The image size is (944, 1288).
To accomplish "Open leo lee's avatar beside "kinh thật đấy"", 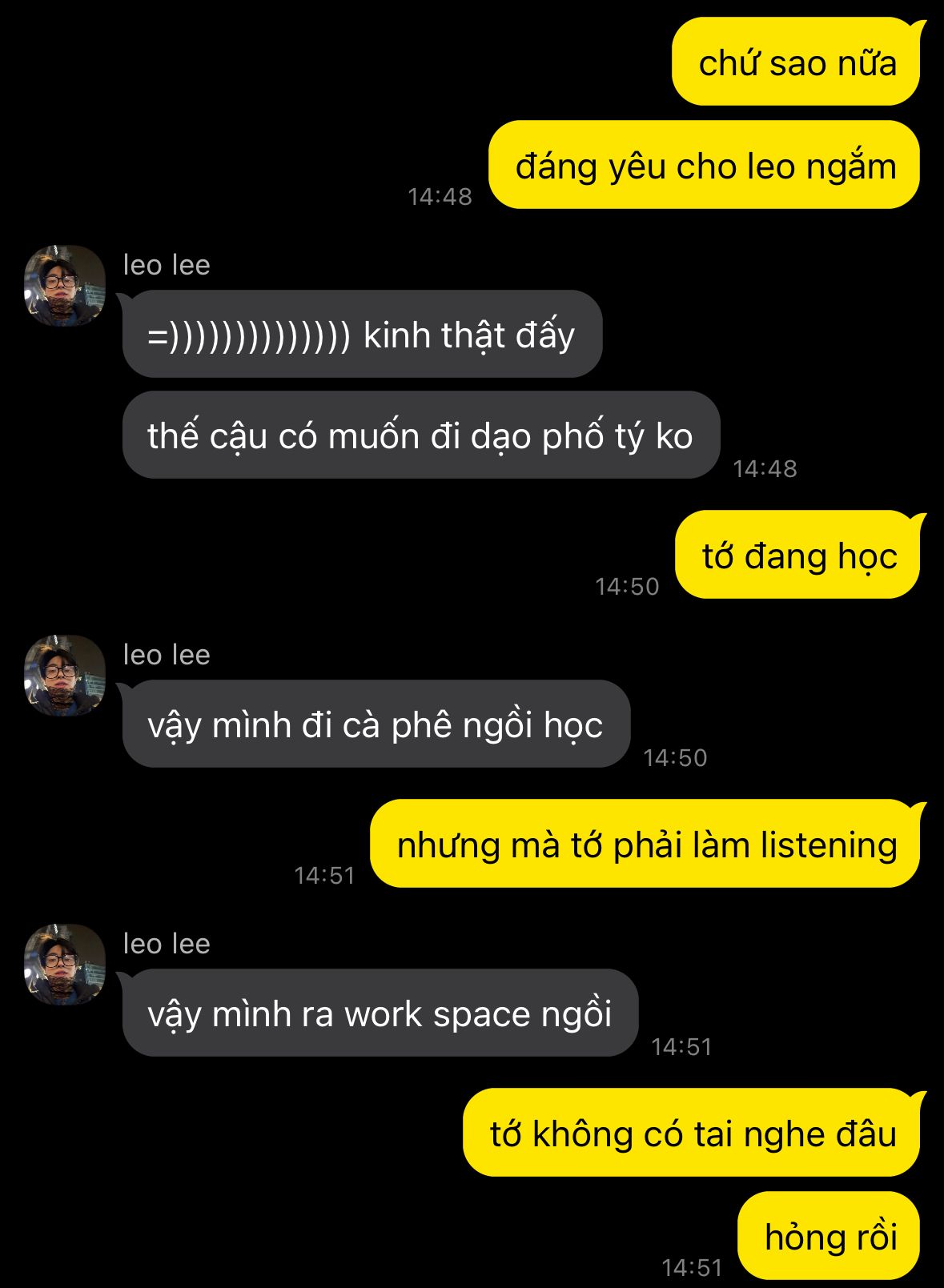I will tap(64, 286).
